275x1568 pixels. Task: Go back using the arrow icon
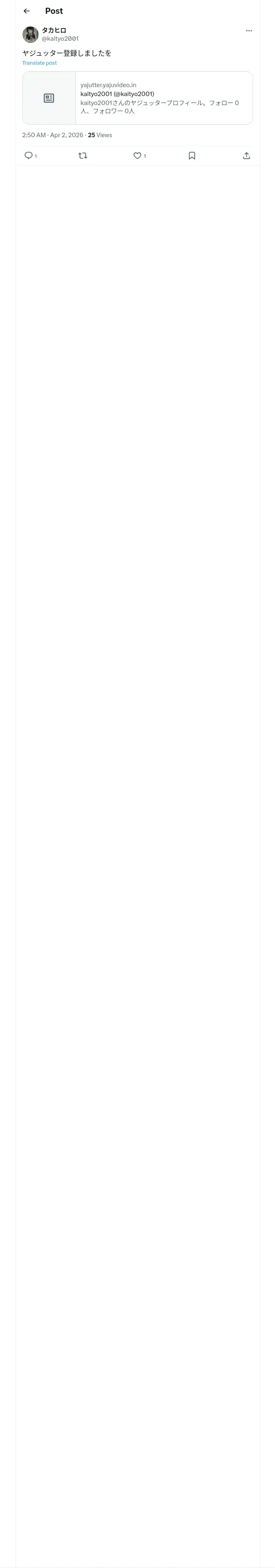point(26,11)
